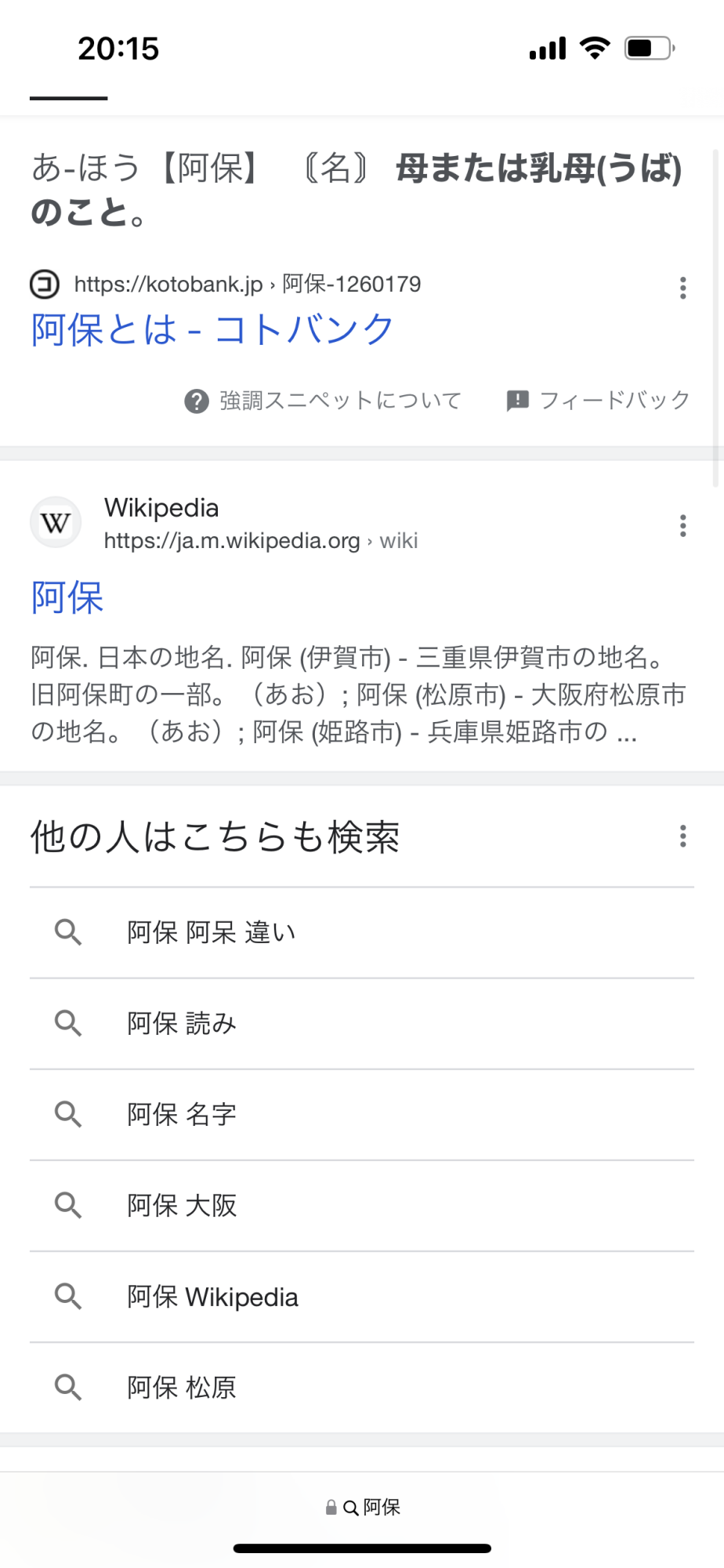This screenshot has width=724, height=1568.
Task: Open the overflow menu for the Wikipedia result
Action: [682, 525]
